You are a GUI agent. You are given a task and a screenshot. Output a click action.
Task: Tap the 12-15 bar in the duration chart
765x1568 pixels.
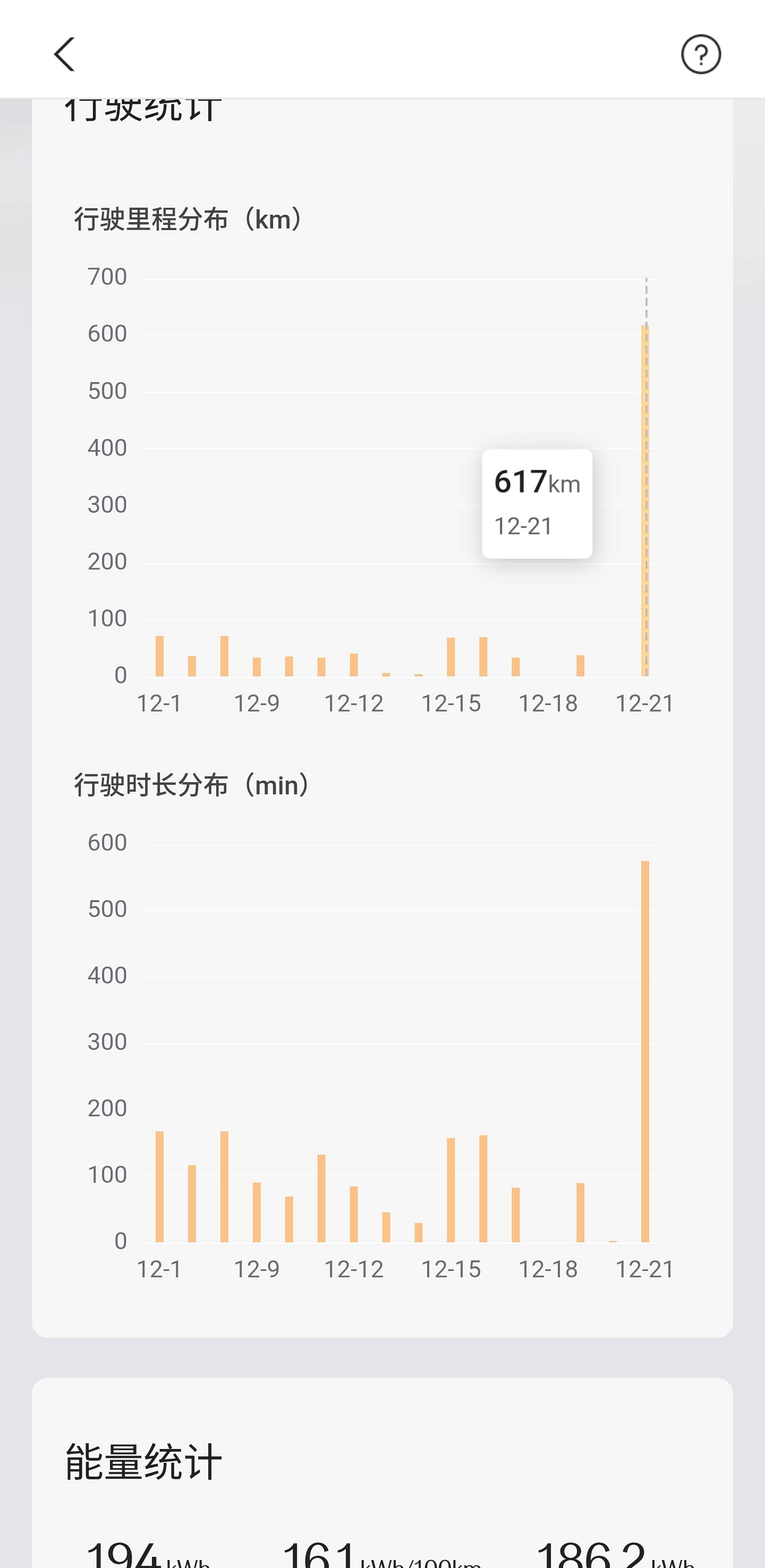click(451, 1189)
